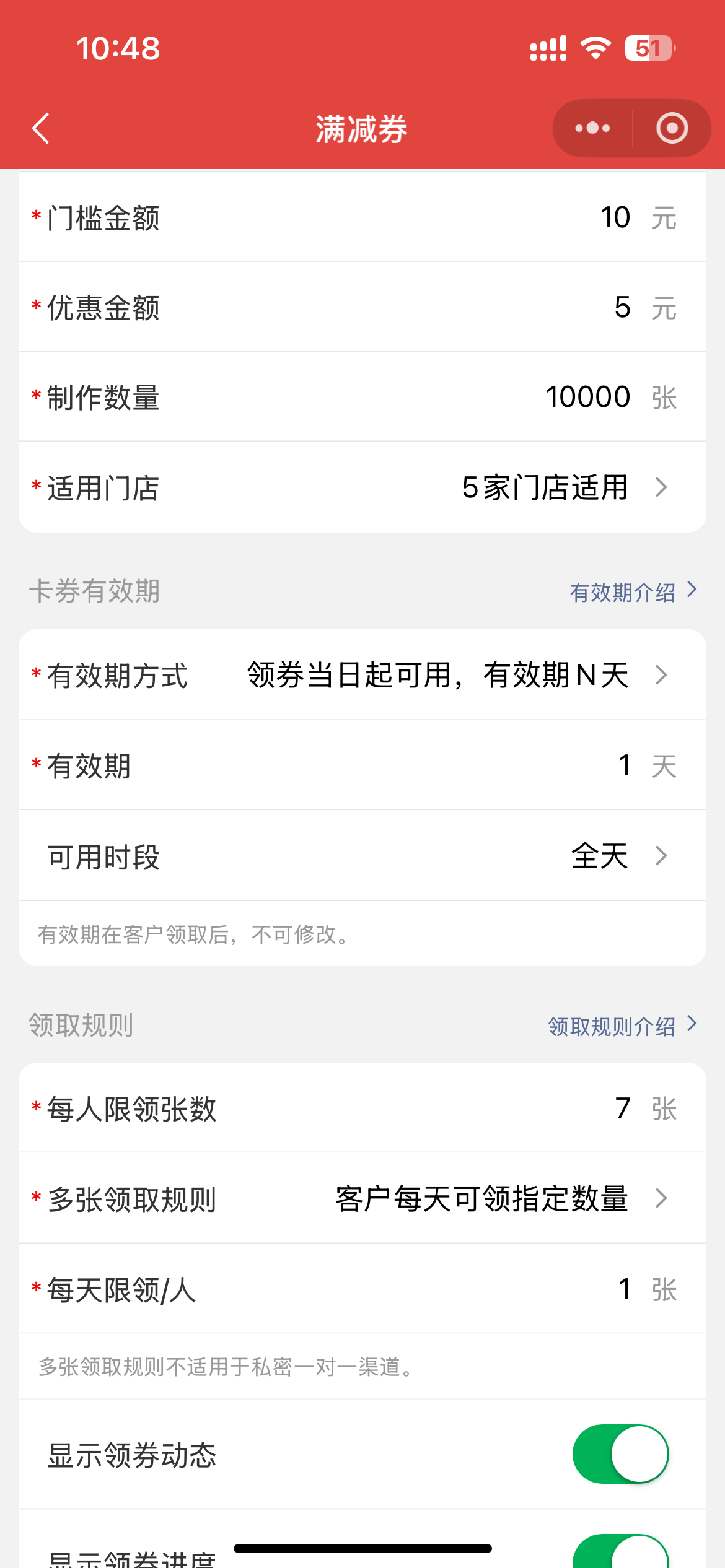Image resolution: width=725 pixels, height=1568 pixels.
Task: Edit the 每人限领张数 field
Action: [622, 1108]
